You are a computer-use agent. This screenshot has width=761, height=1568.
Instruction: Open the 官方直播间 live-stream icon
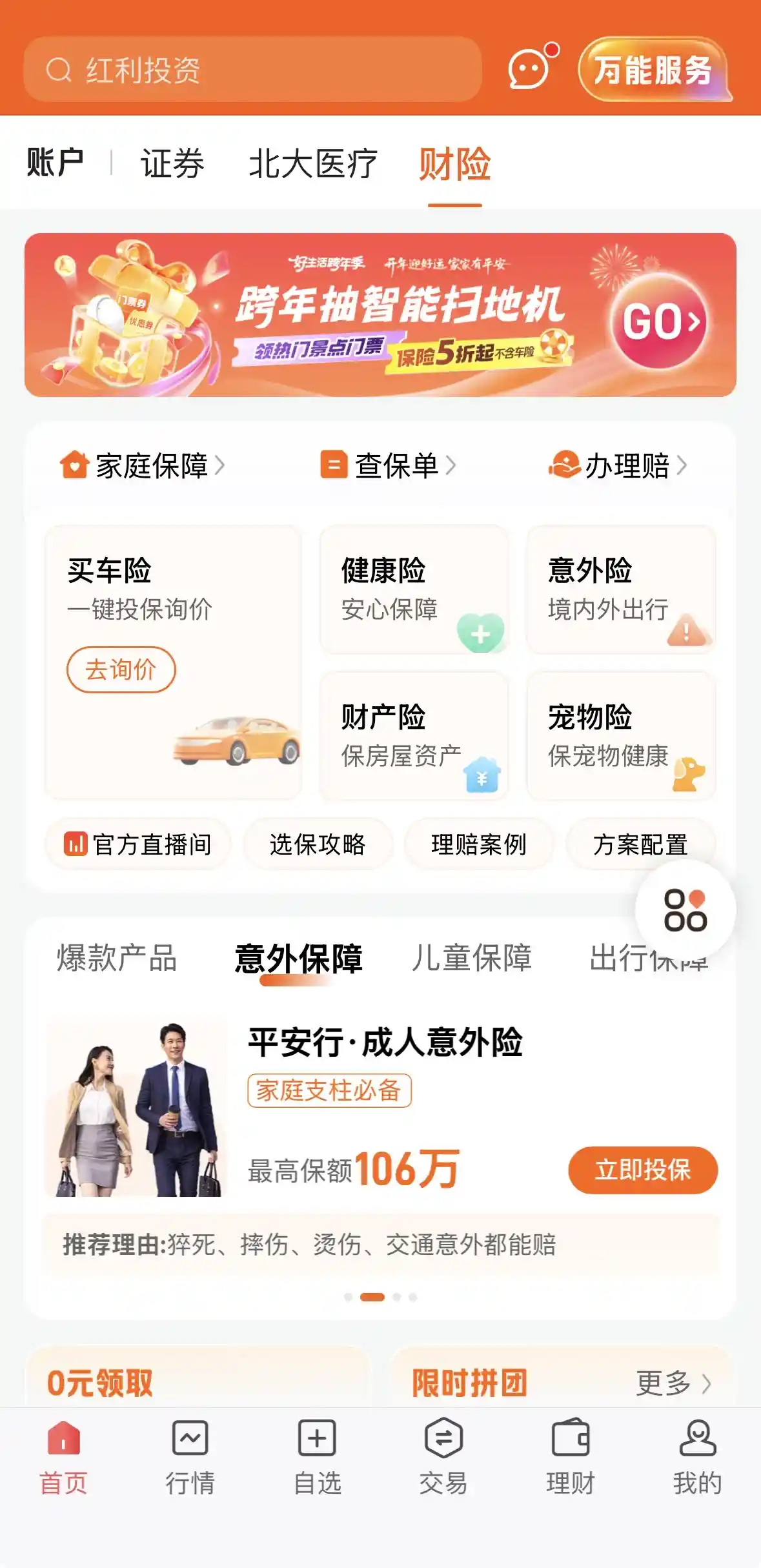(x=76, y=844)
